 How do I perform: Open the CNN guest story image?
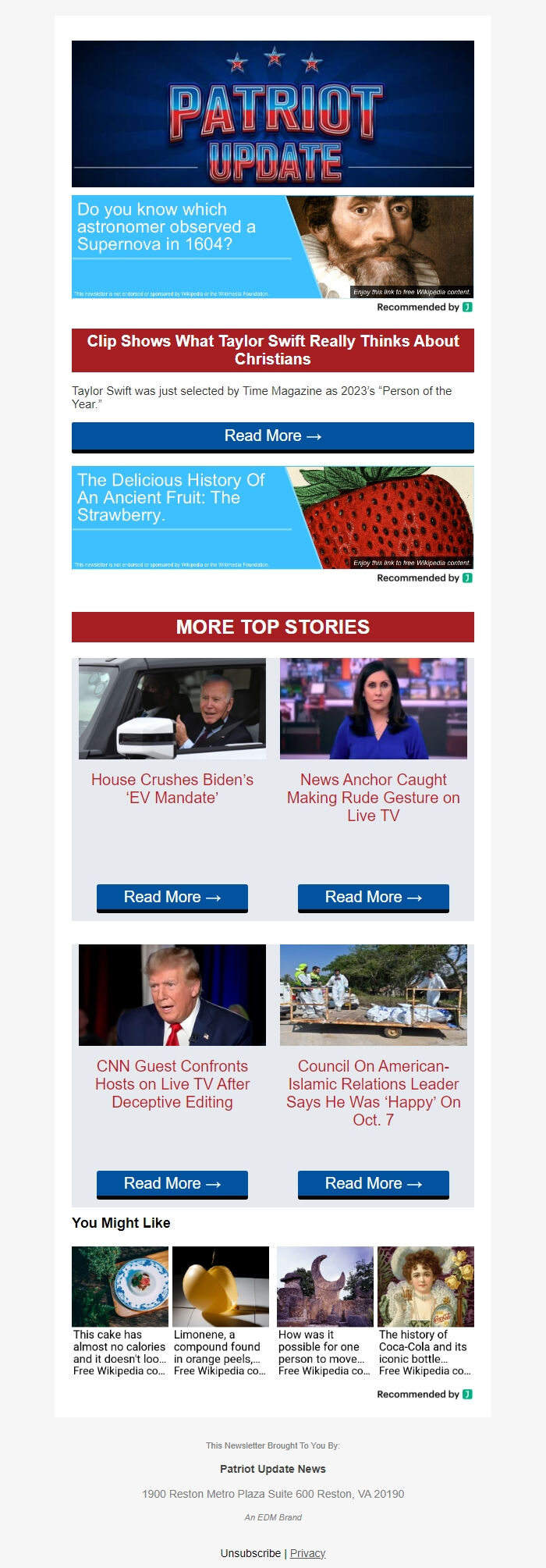[172, 995]
